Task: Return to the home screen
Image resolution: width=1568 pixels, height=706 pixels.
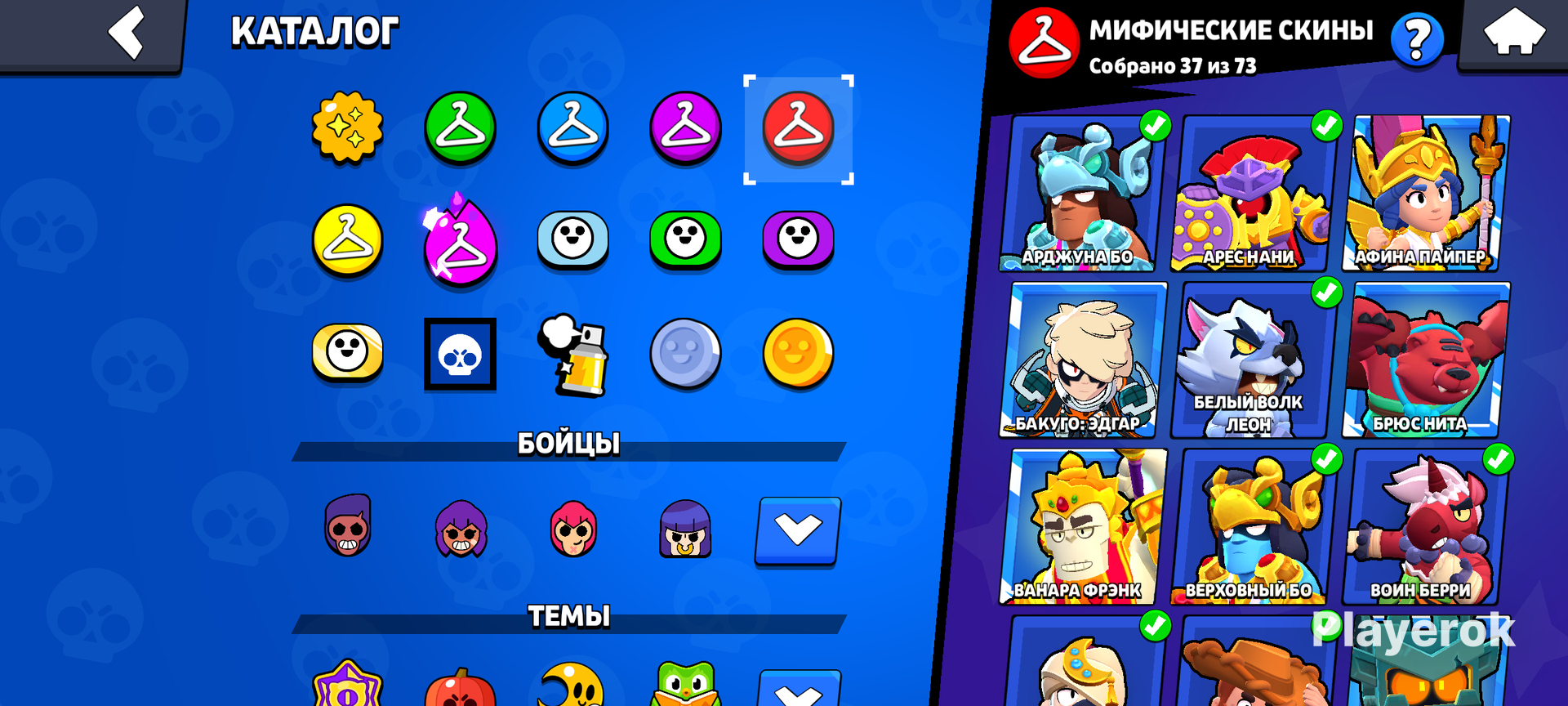Action: 1514,33
